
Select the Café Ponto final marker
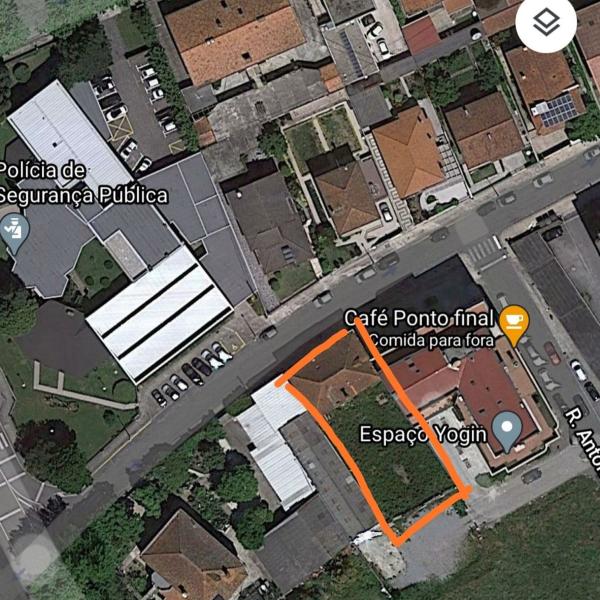pyautogui.click(x=513, y=324)
